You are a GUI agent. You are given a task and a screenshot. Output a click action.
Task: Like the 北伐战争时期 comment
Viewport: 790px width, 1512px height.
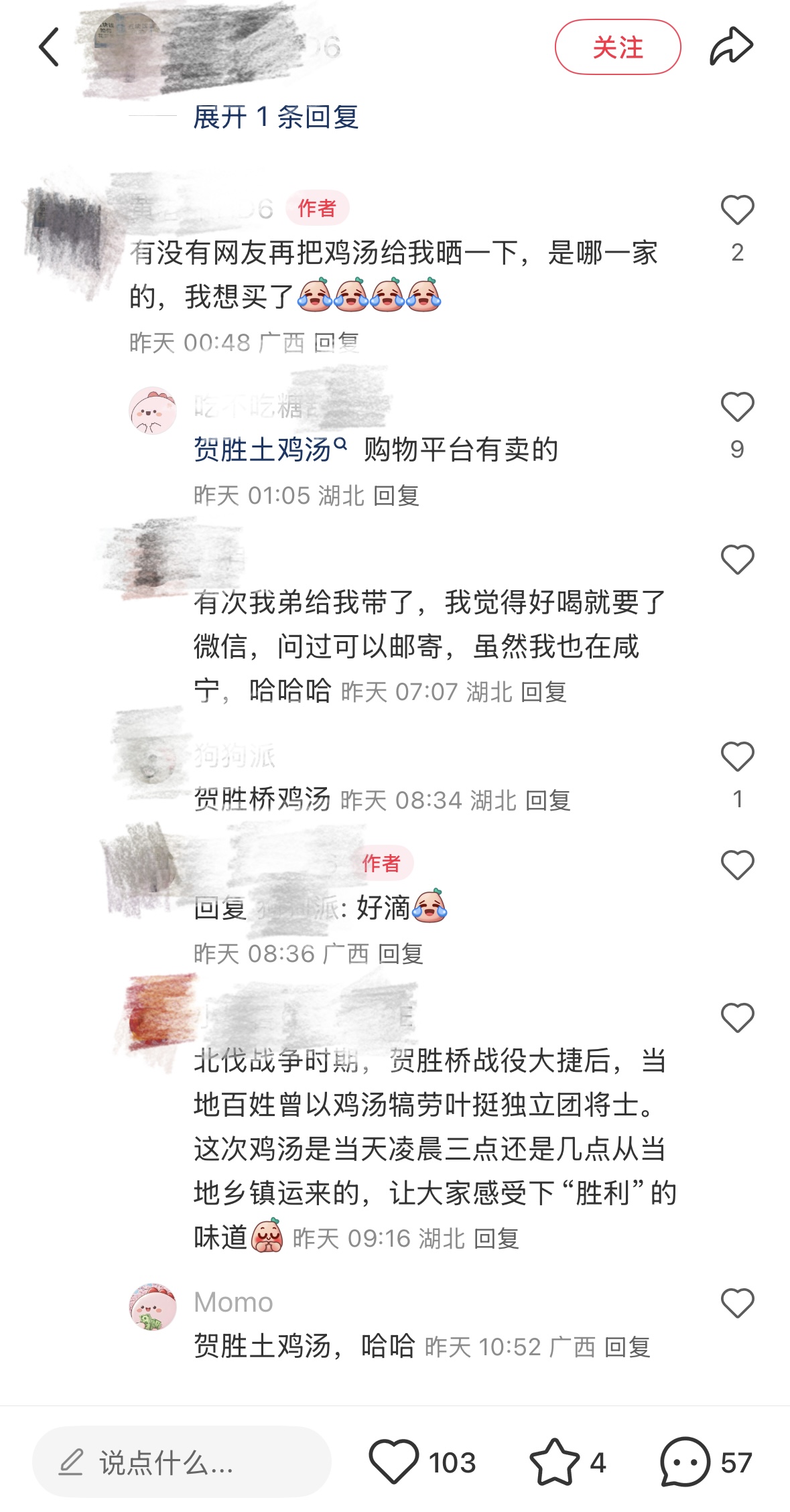click(x=737, y=1018)
